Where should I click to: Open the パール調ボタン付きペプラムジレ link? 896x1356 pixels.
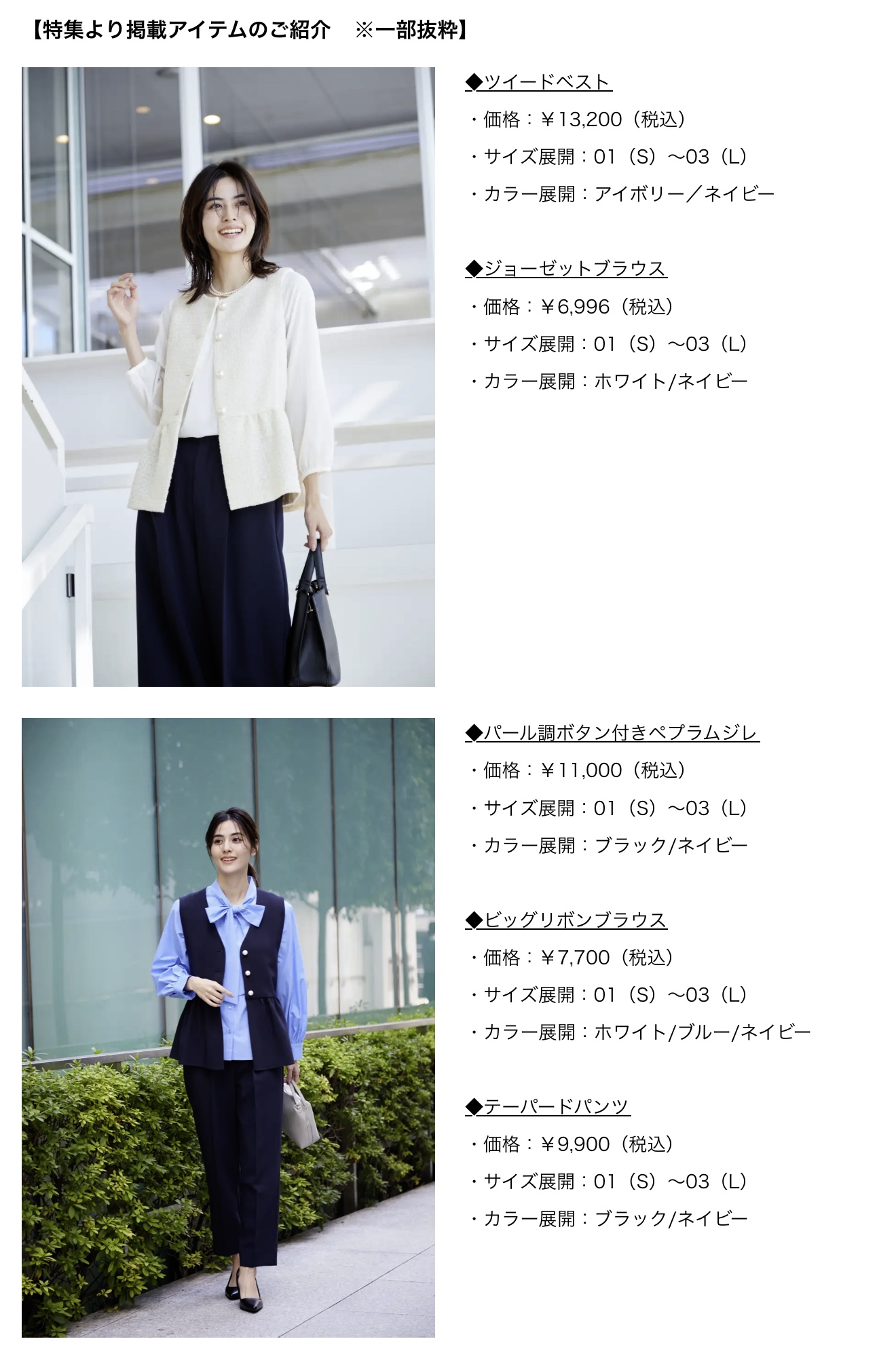pyautogui.click(x=612, y=733)
